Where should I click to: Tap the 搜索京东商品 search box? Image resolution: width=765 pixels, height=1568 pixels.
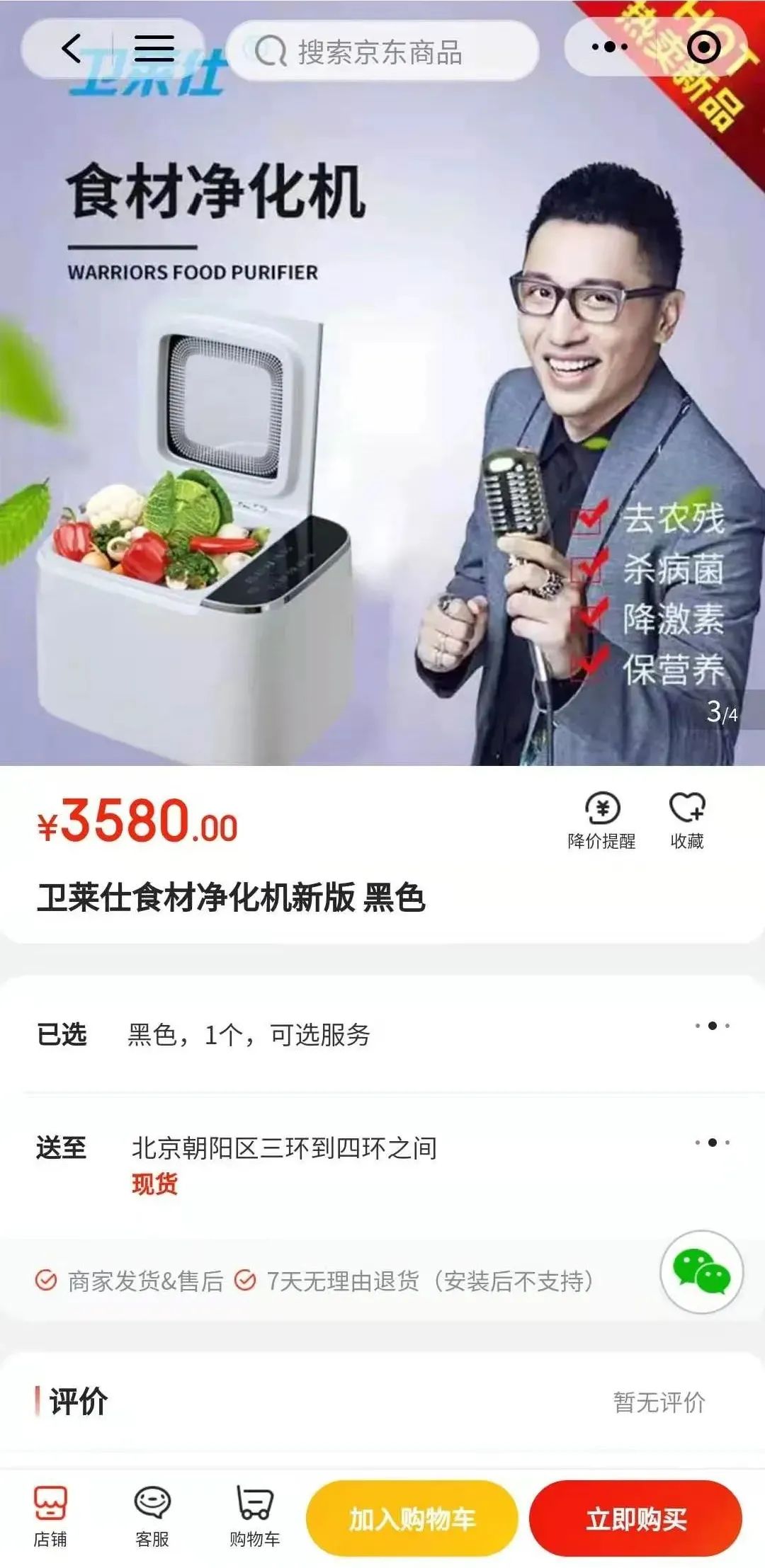[382, 51]
